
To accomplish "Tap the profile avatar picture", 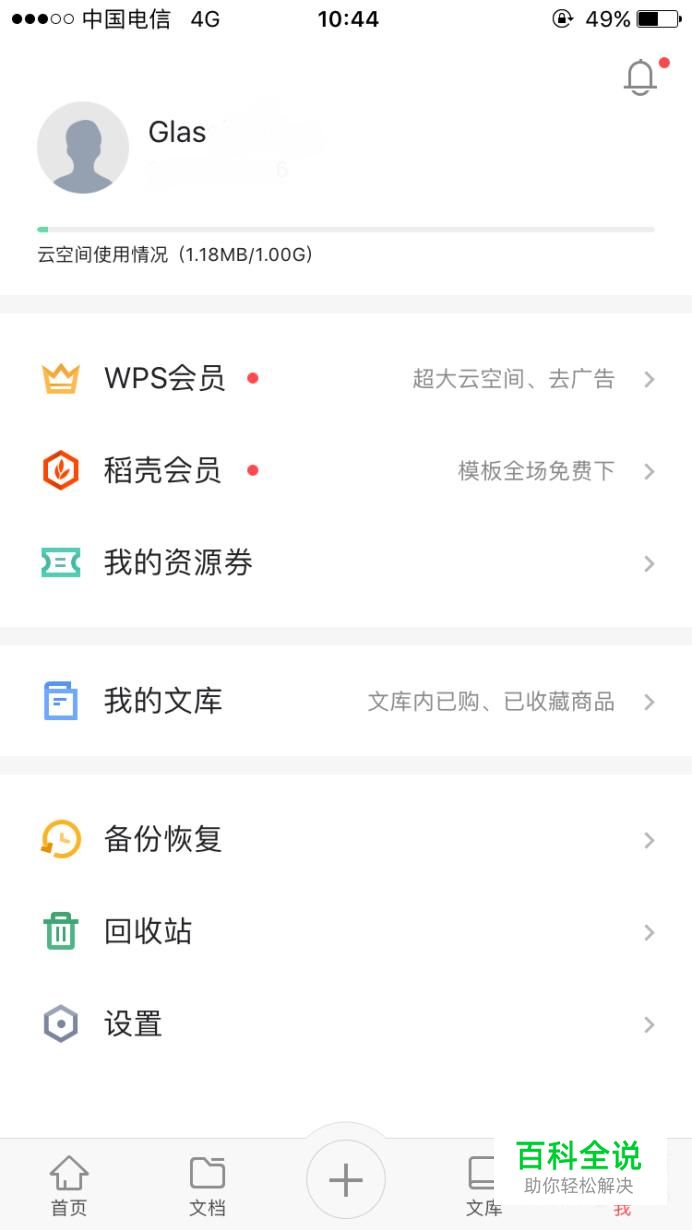I will [x=83, y=148].
